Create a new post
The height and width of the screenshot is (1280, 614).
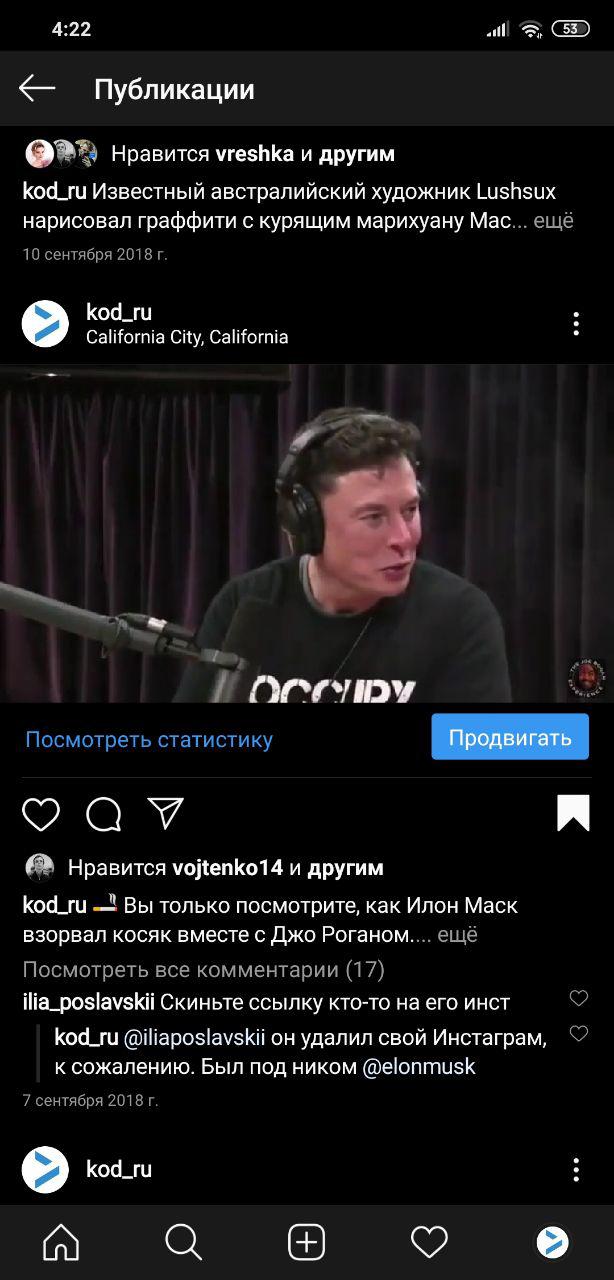click(307, 1242)
